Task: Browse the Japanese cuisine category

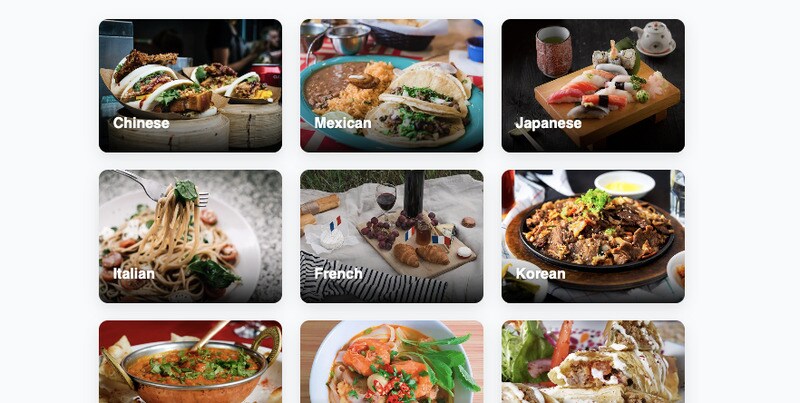Action: (593, 86)
